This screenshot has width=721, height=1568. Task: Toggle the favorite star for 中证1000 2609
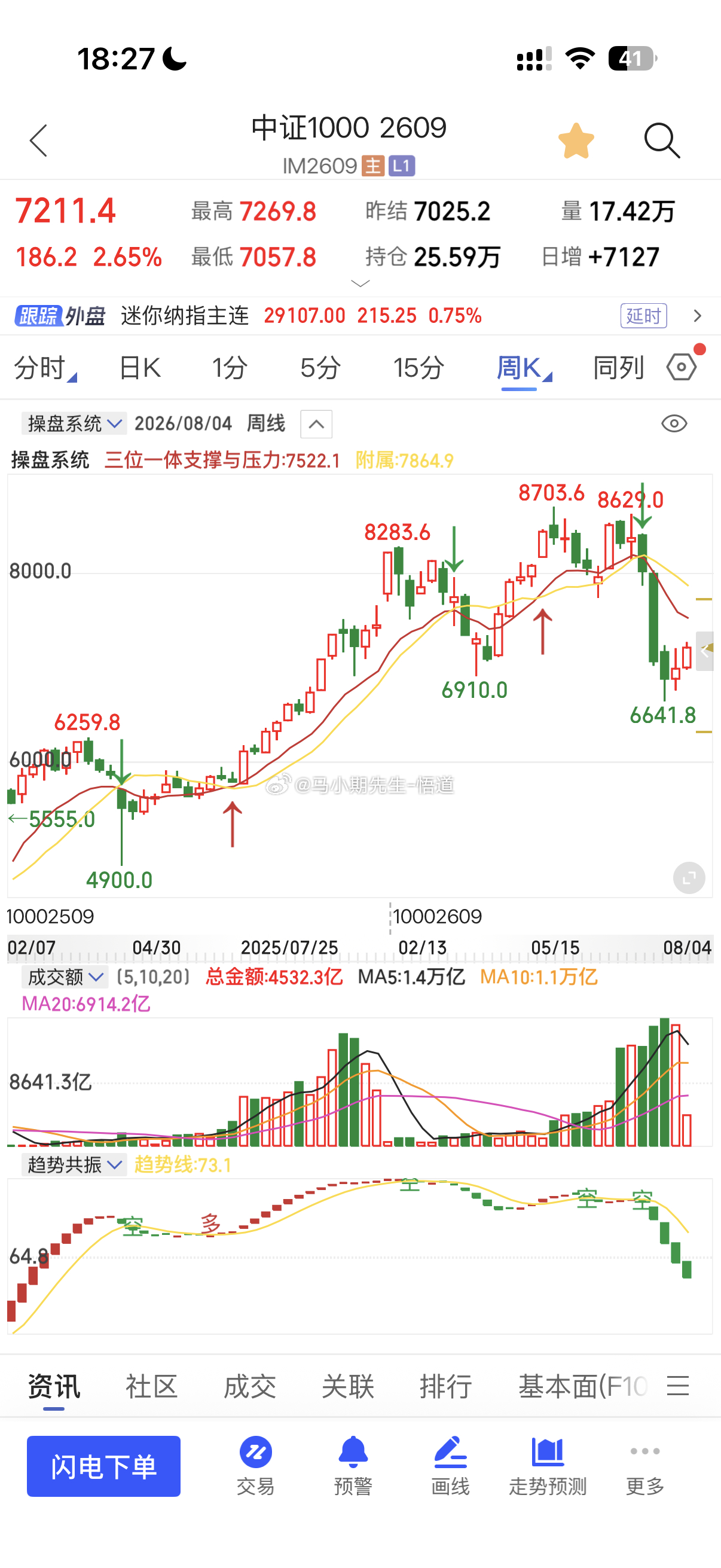tap(576, 141)
